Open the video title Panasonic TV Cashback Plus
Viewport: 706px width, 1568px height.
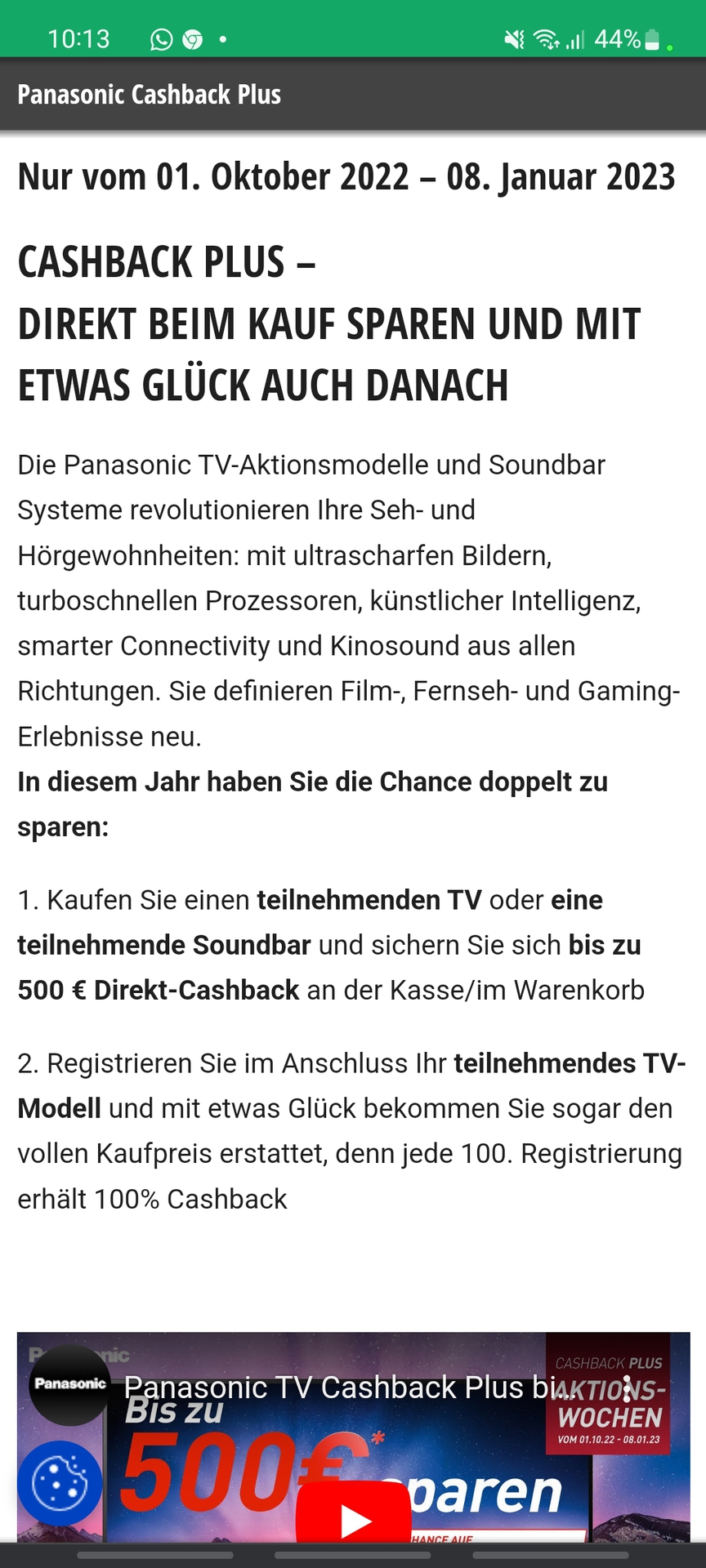tap(335, 1388)
